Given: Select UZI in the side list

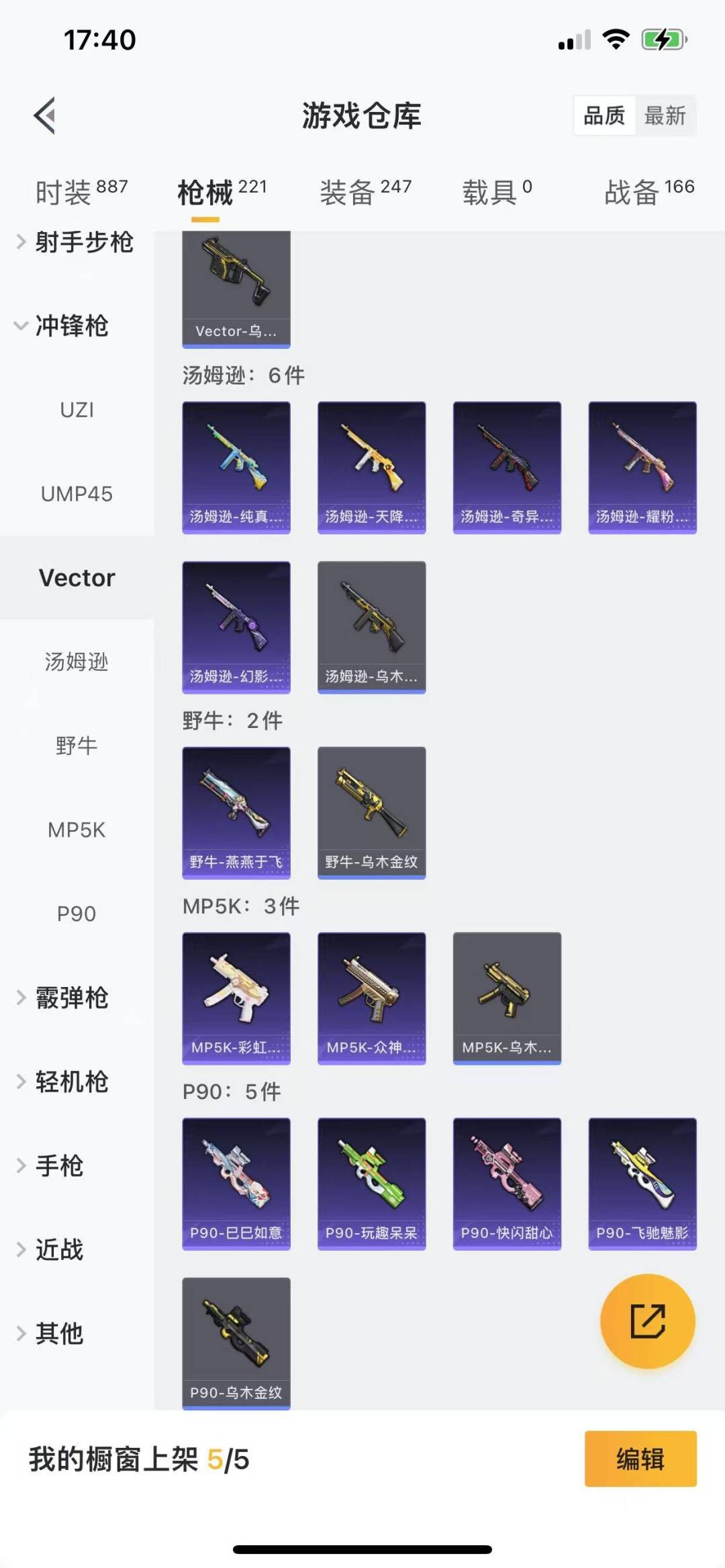Looking at the screenshot, I should [x=77, y=409].
